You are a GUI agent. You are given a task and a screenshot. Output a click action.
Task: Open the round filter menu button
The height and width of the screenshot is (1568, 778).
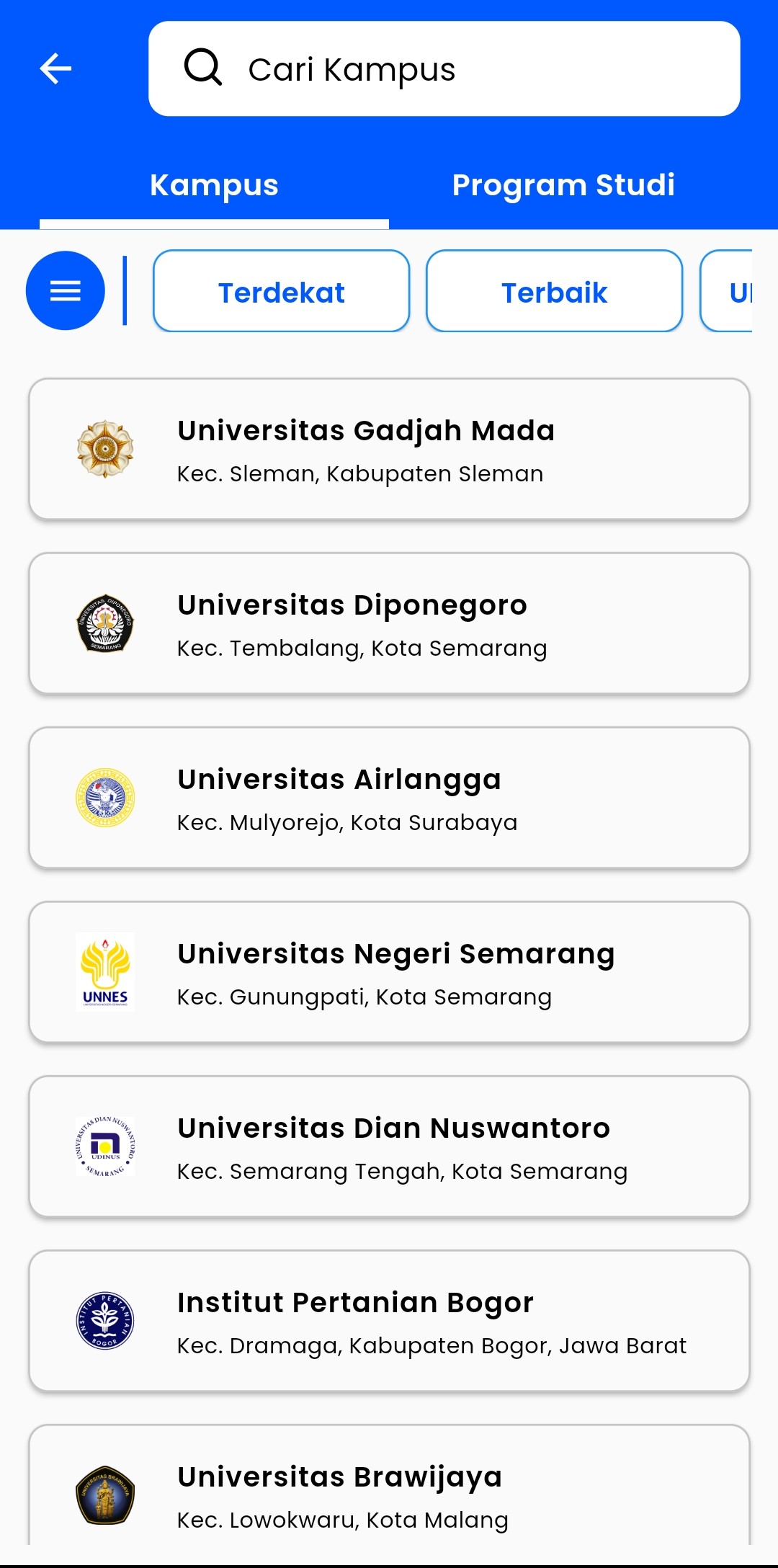tap(66, 291)
